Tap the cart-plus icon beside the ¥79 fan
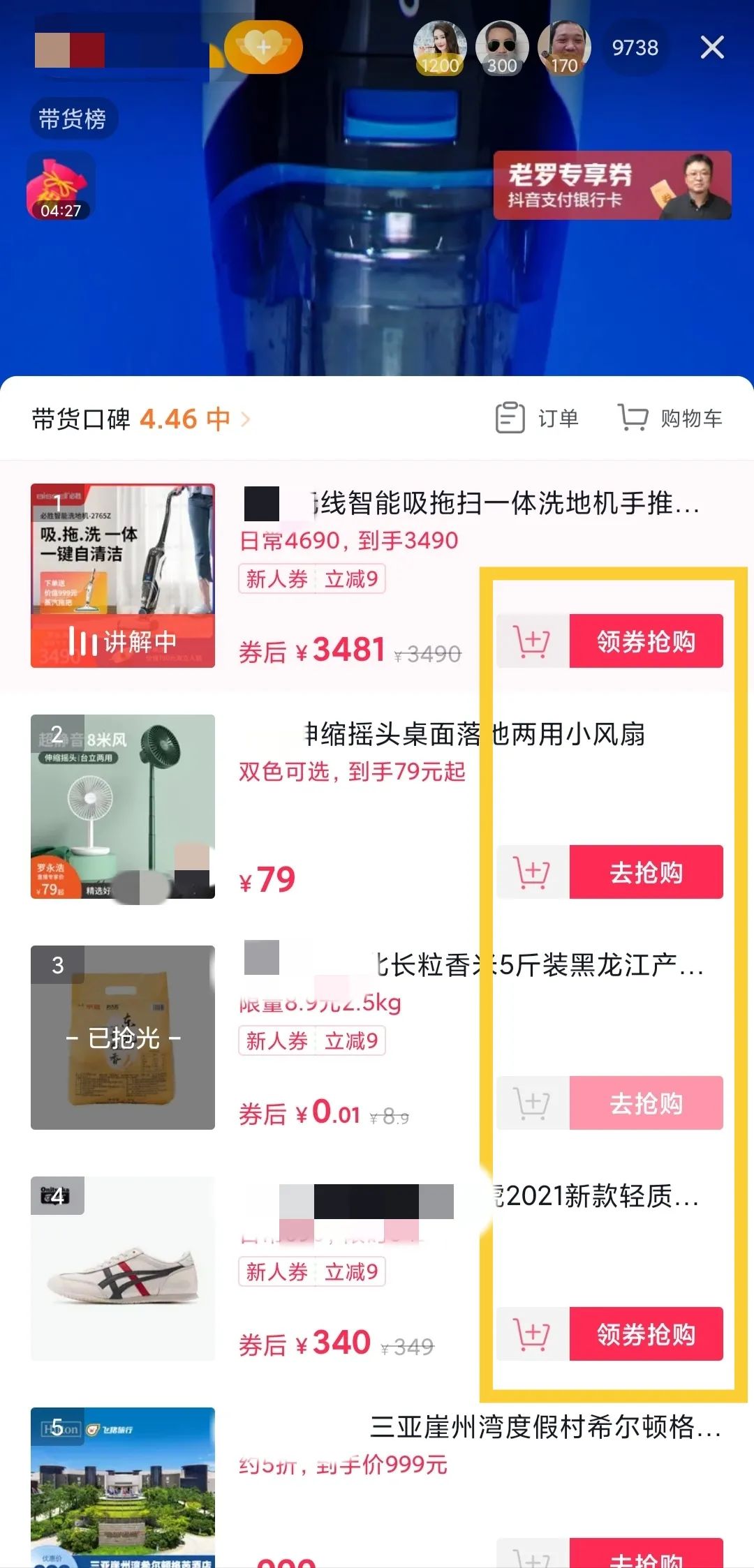The height and width of the screenshot is (1568, 754). pos(533,872)
